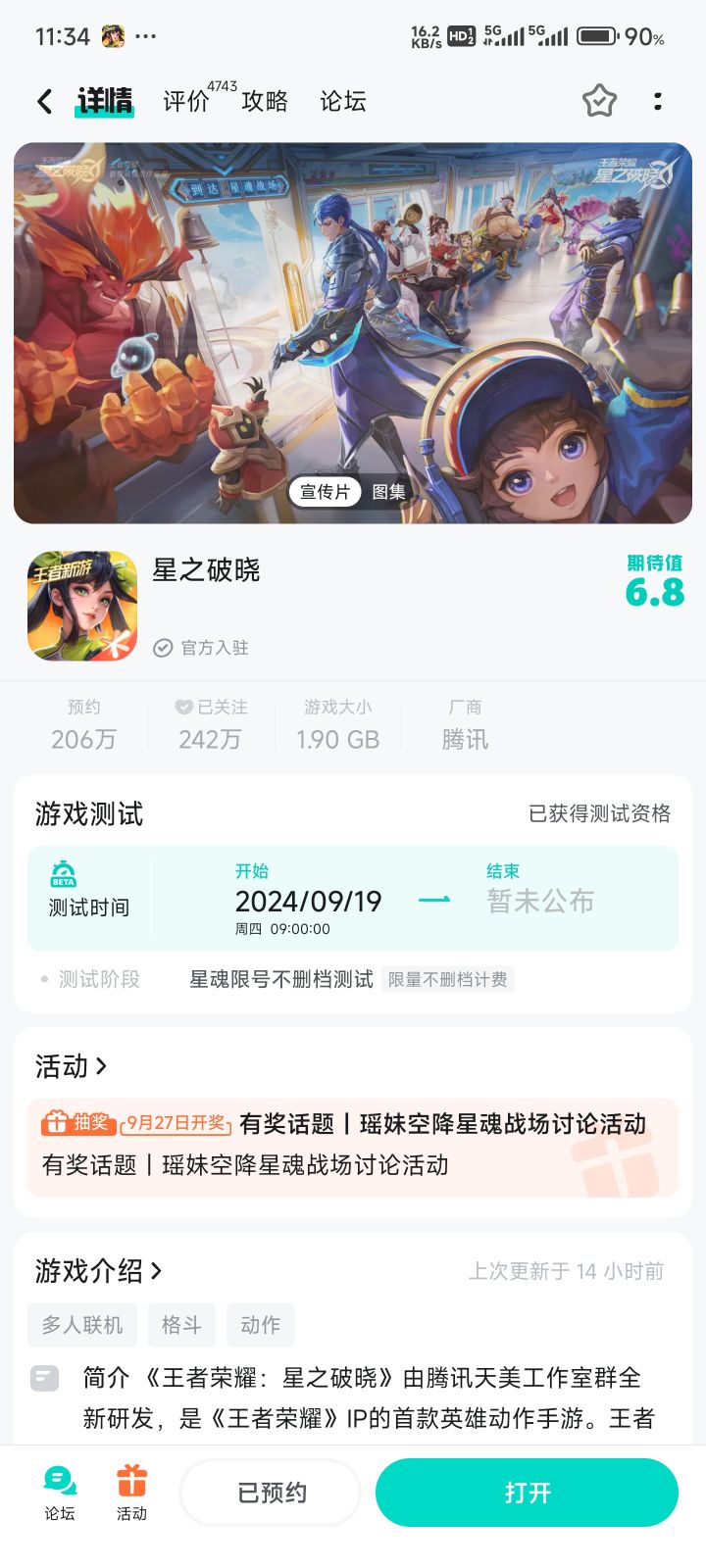This screenshot has width=706, height=1568.
Task: Tap the 多人联机 tag
Action: click(82, 1325)
